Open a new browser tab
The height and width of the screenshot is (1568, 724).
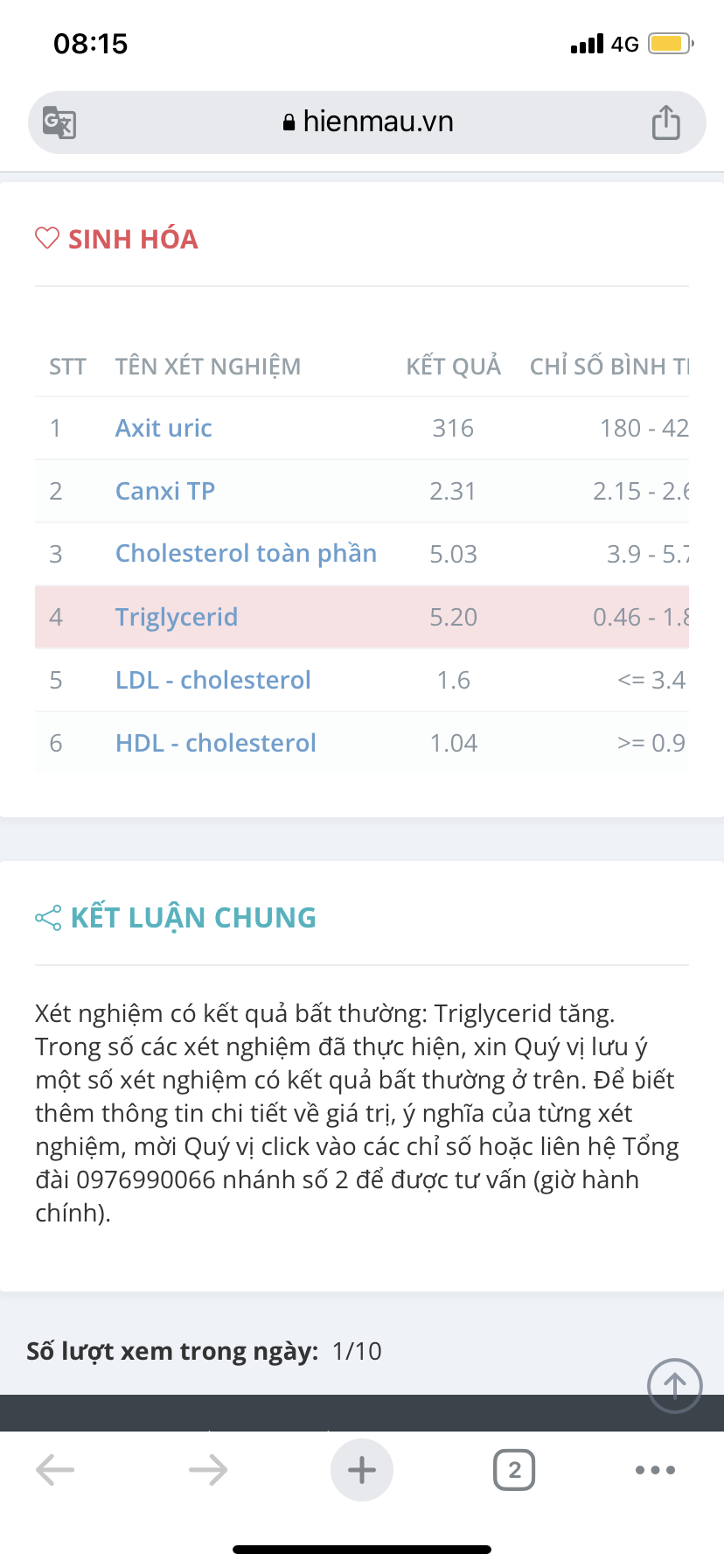point(362,1470)
